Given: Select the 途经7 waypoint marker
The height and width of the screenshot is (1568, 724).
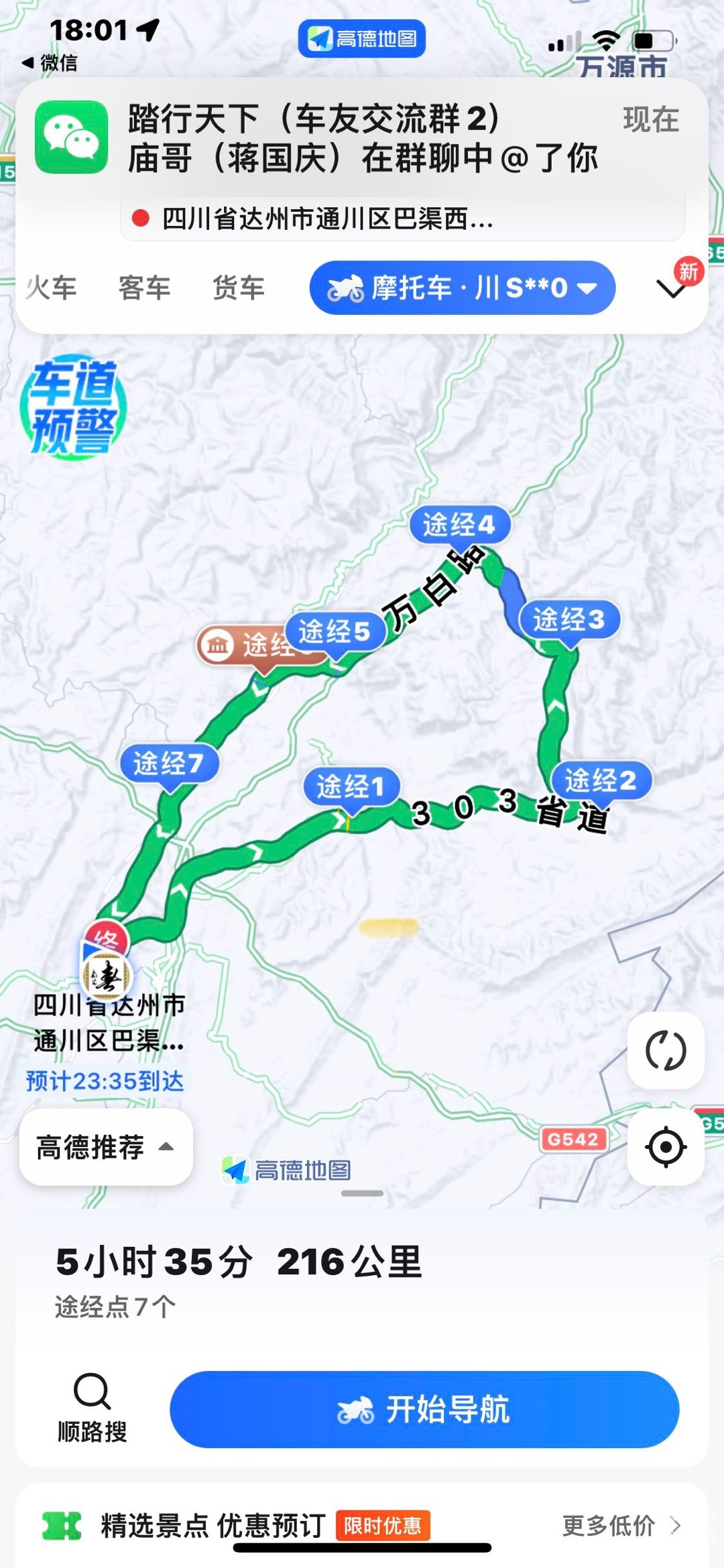Looking at the screenshot, I should click(168, 763).
